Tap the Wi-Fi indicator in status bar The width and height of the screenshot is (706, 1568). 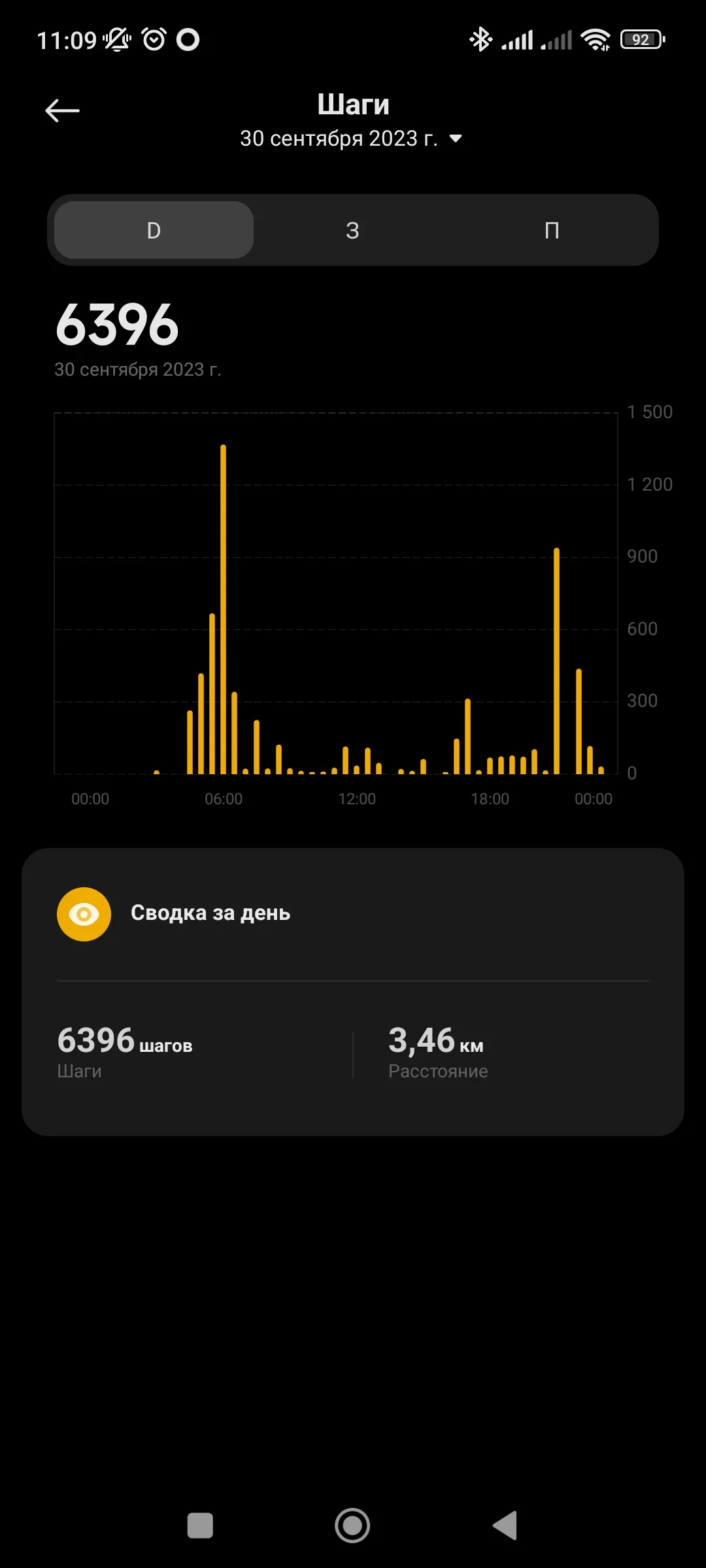[x=596, y=39]
